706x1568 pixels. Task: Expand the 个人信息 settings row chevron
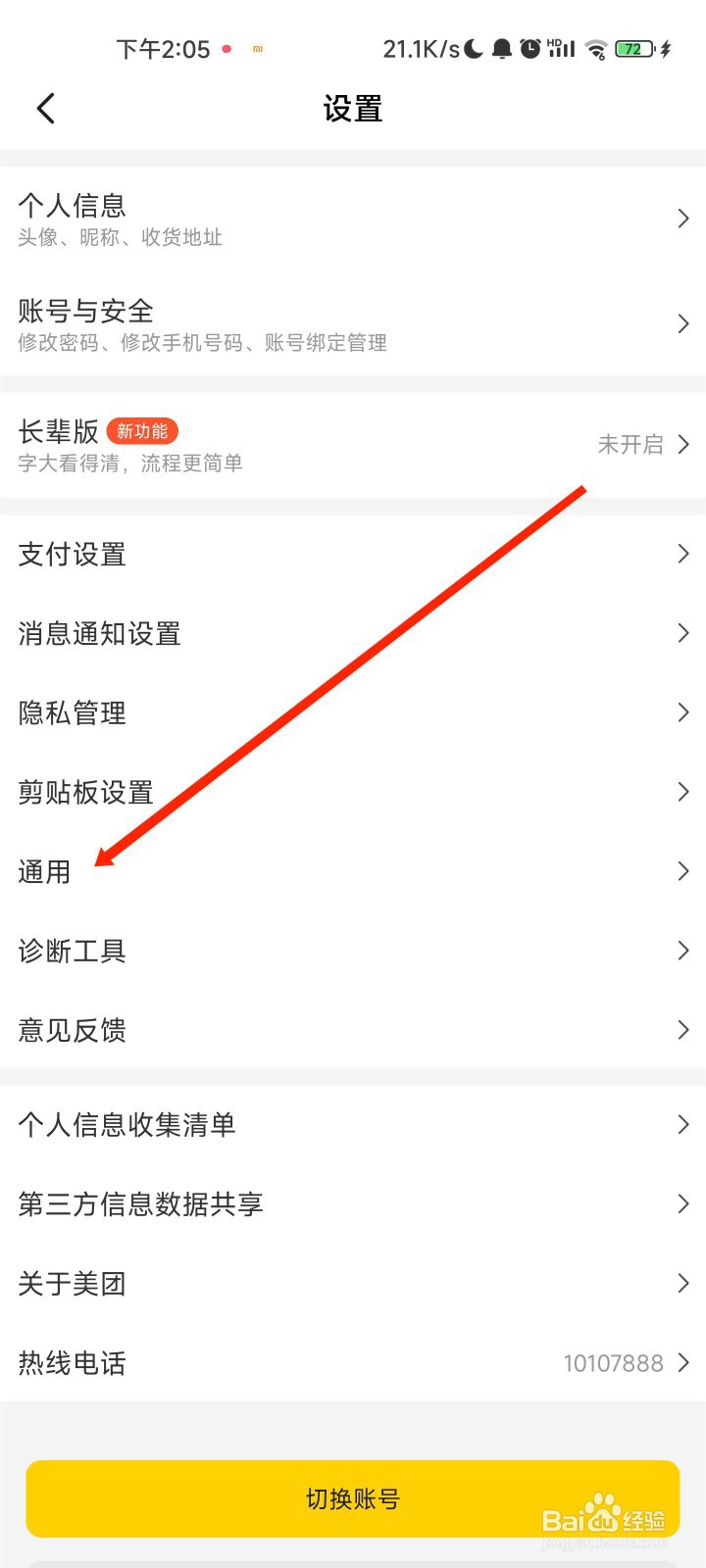(683, 218)
